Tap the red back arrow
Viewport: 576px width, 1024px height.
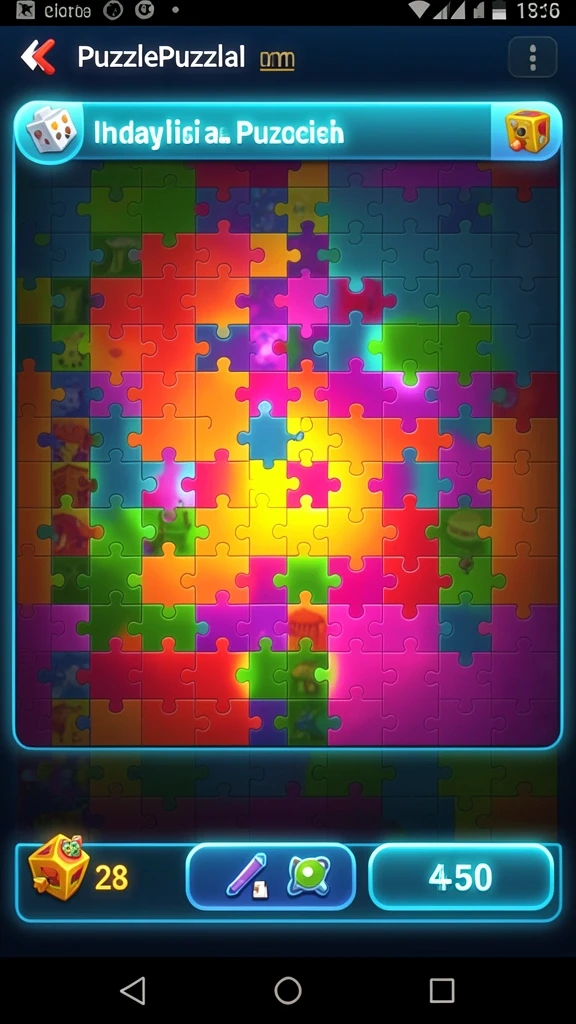pos(39,57)
